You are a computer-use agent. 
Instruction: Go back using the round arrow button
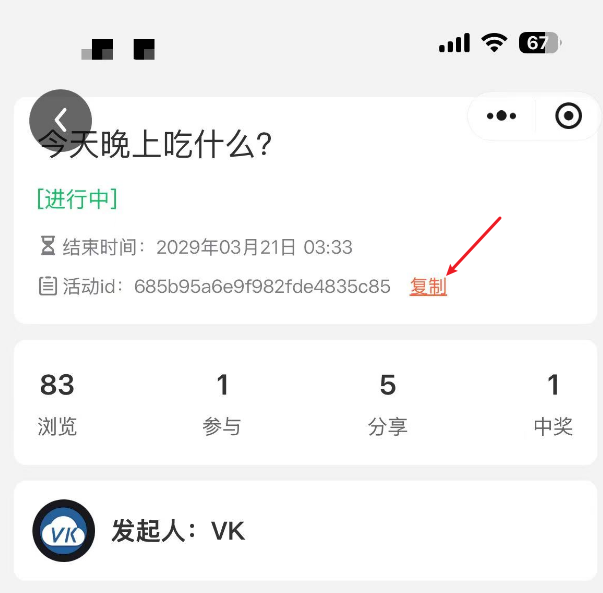click(60, 120)
